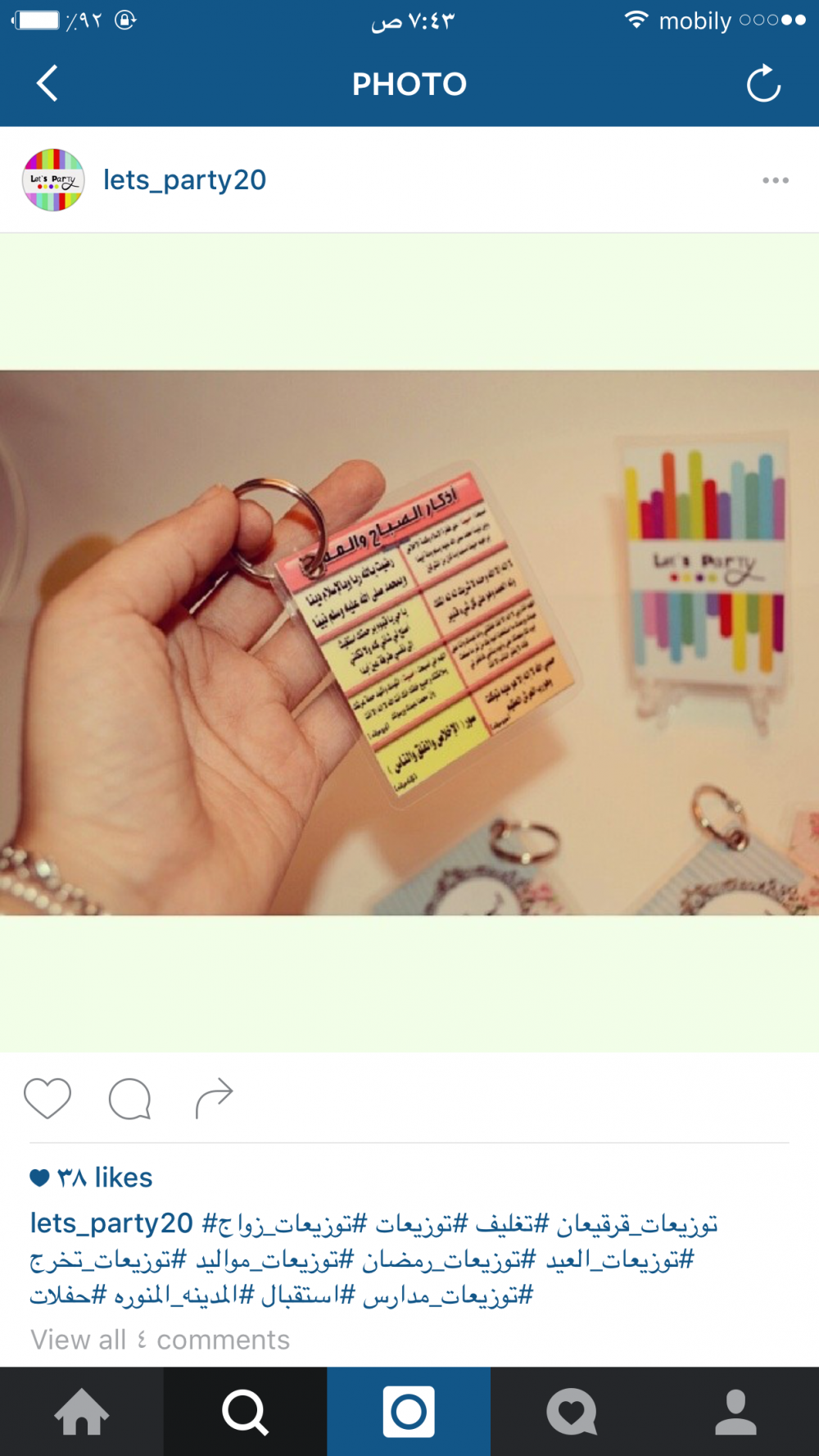The height and width of the screenshot is (1456, 819).
Task: Like the post with the heart icon
Action: coord(48,1098)
